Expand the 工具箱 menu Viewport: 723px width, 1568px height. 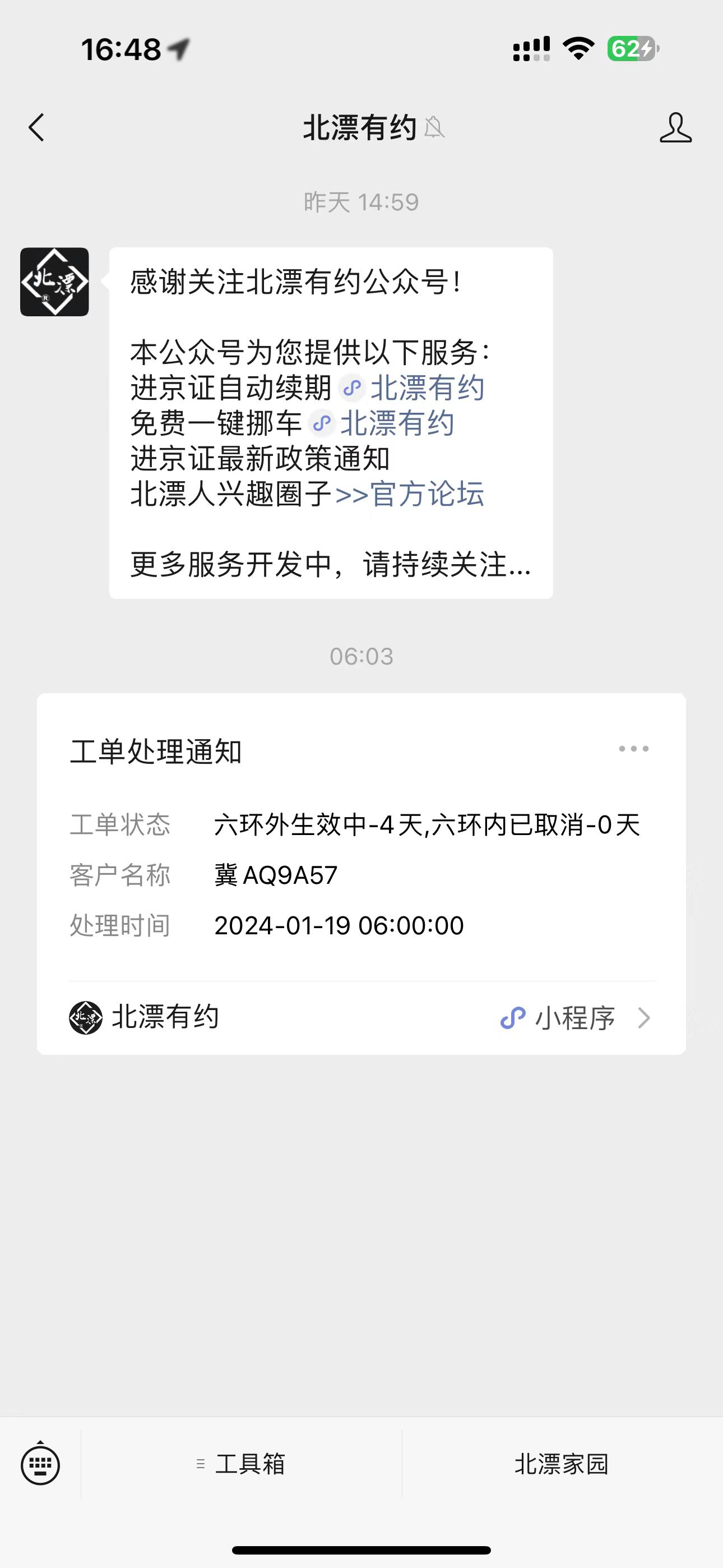tap(242, 1464)
